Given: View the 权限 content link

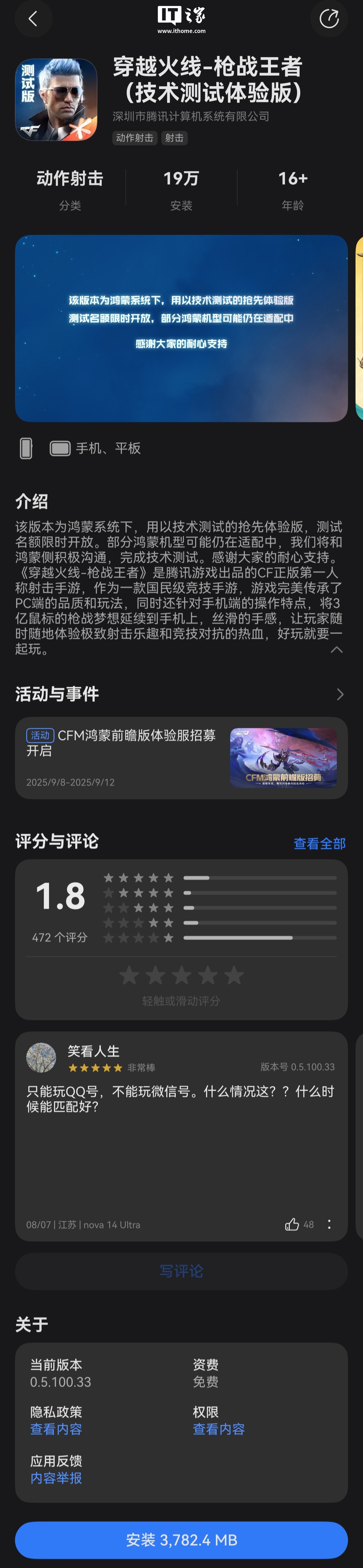Looking at the screenshot, I should [219, 1429].
